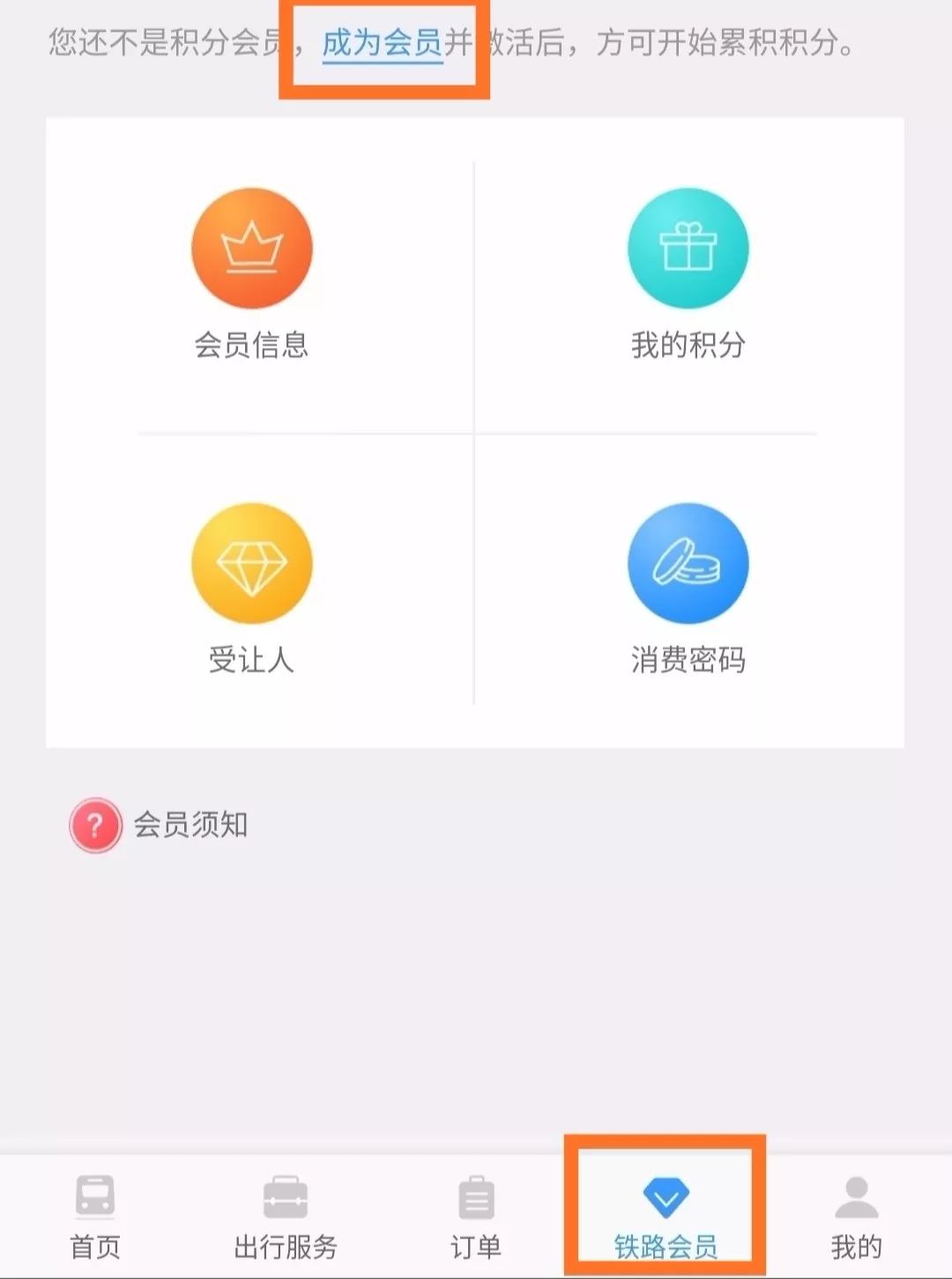
Task: Select the person icon above 我的
Action: point(854,1195)
